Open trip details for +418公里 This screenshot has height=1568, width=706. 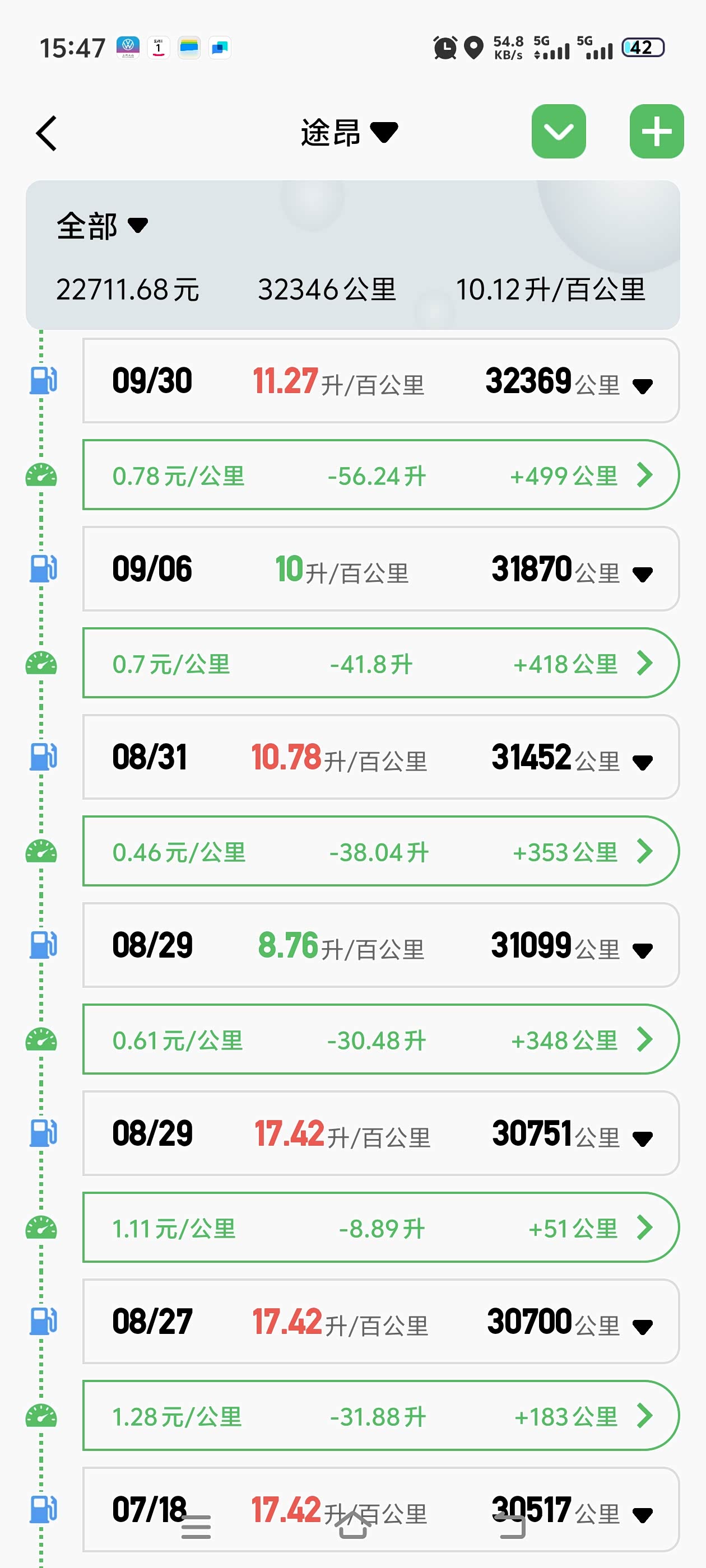tap(644, 663)
